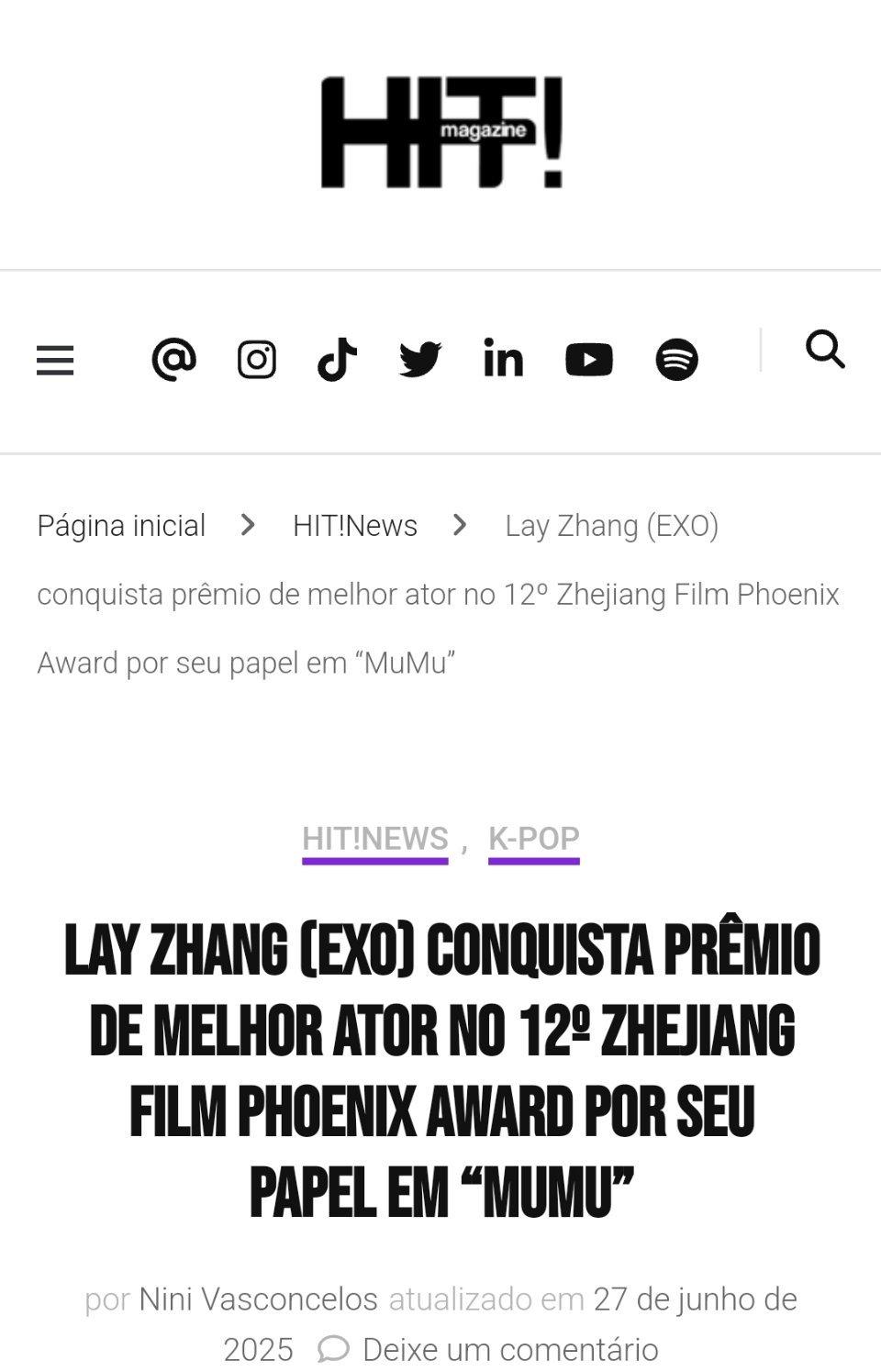881x1372 pixels.
Task: Open the TikTok profile
Action: (x=337, y=359)
